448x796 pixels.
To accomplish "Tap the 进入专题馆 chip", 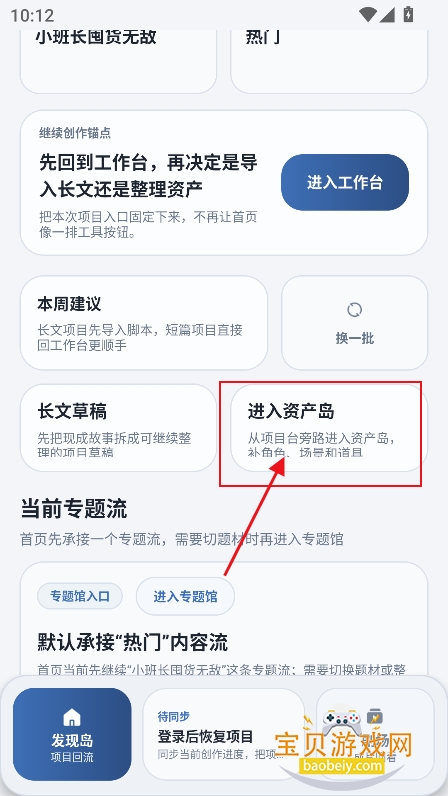I will point(185,596).
